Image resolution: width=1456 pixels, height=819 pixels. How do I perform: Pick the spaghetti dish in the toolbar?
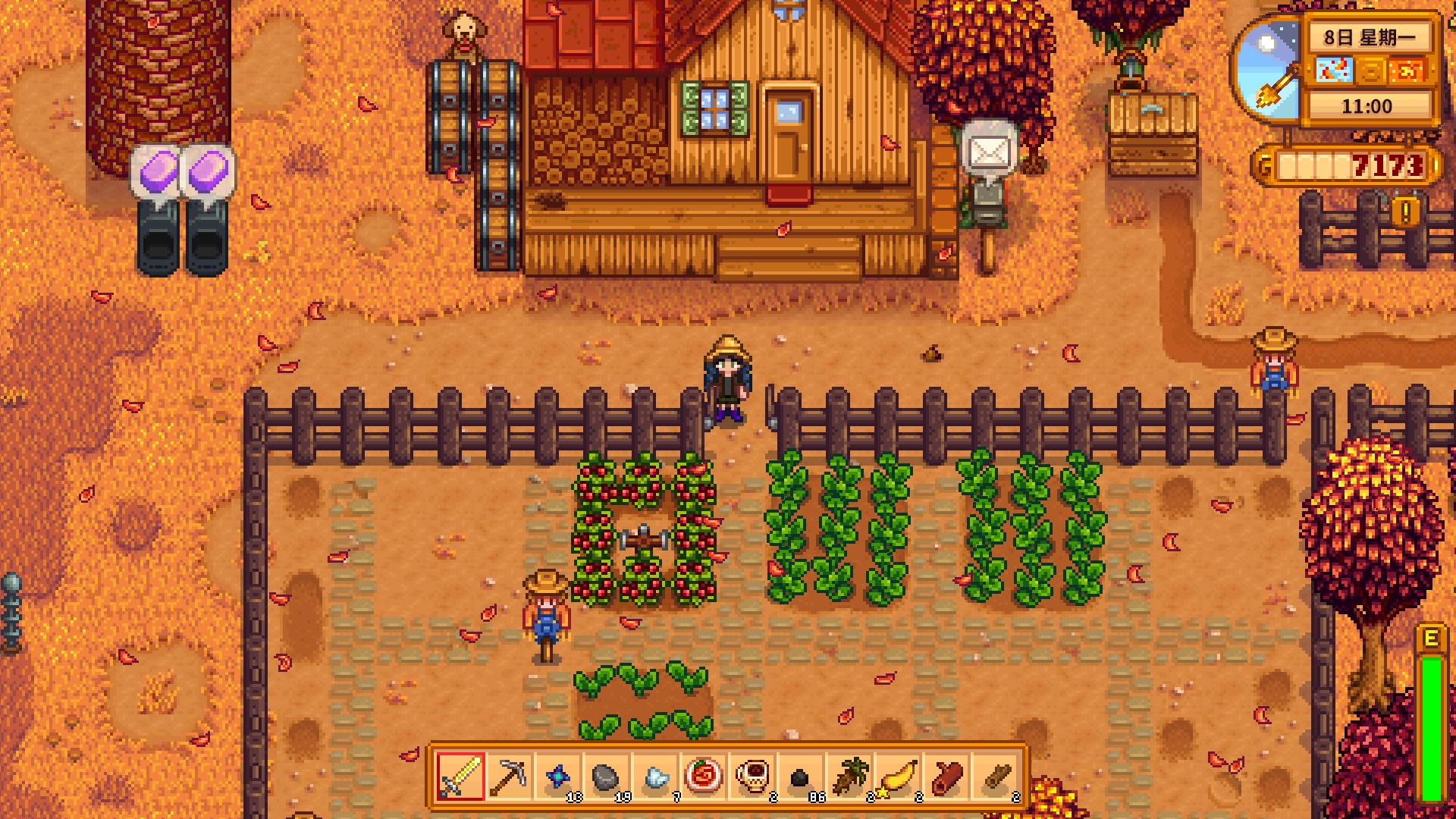703,777
